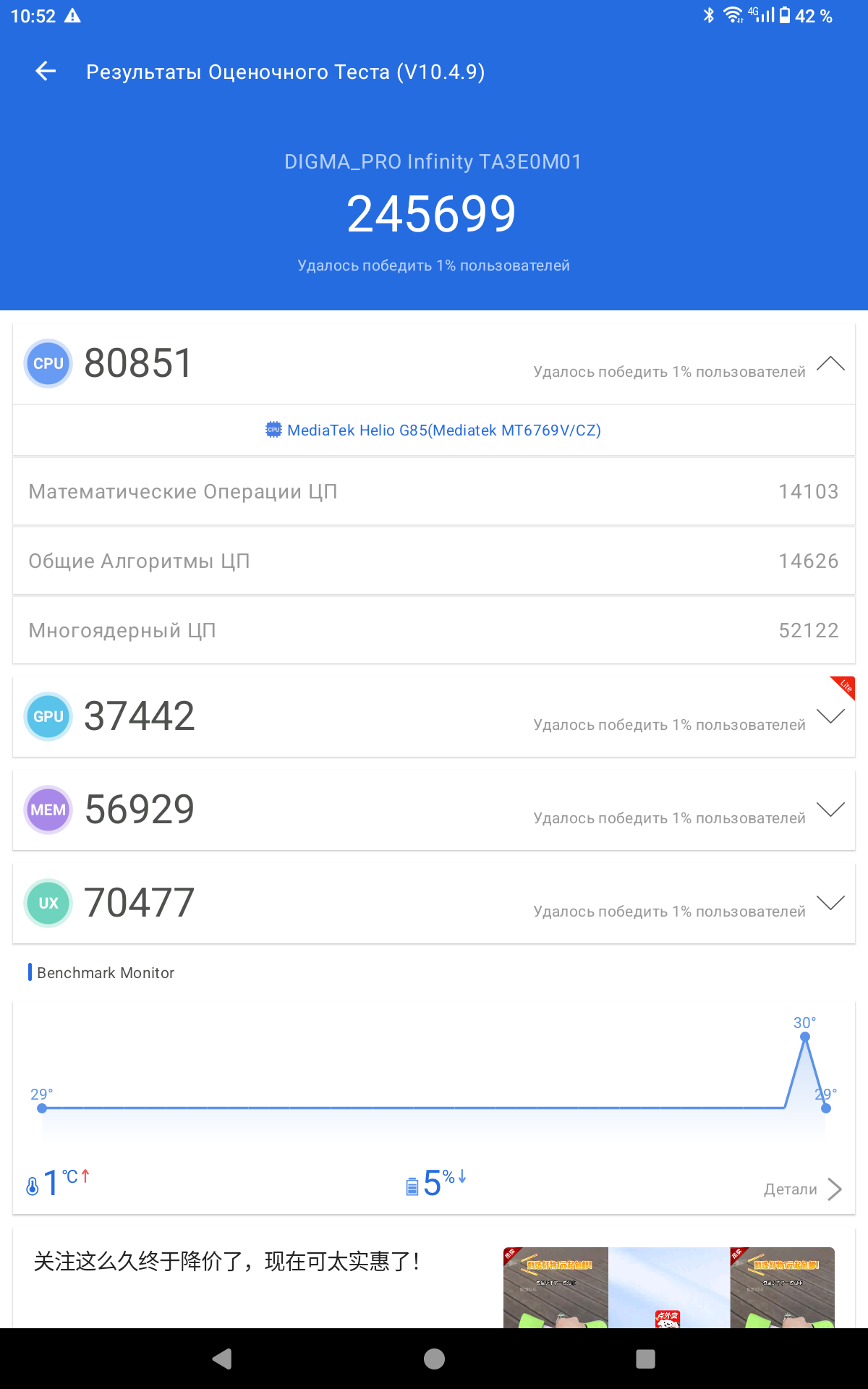The image size is (868, 1389).
Task: Collapse the CPU score section
Action: point(830,364)
